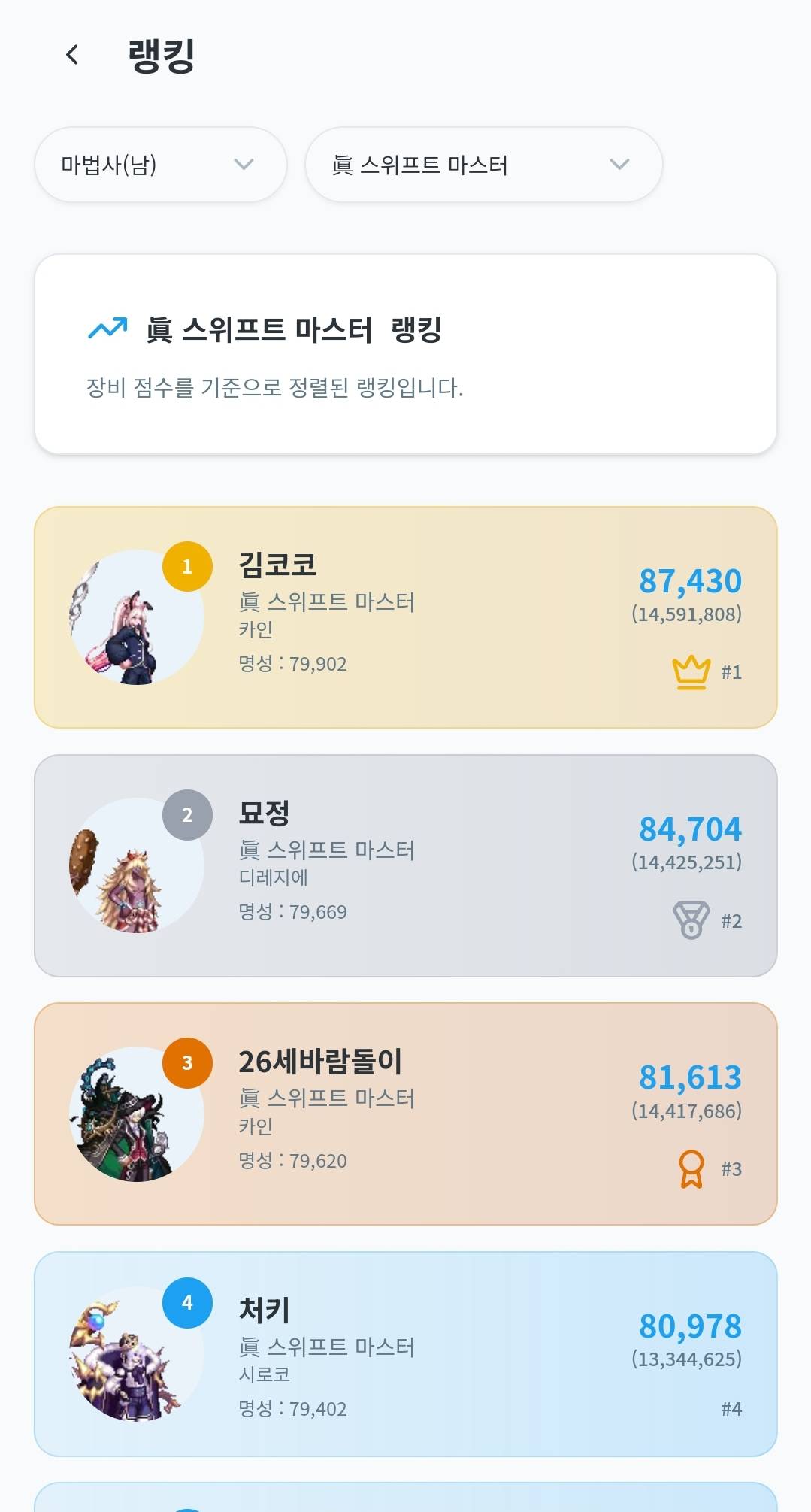Select the 26세바람돌이 ranking card
Screen dimensions: 811x1512
pyautogui.click(x=405, y=1114)
